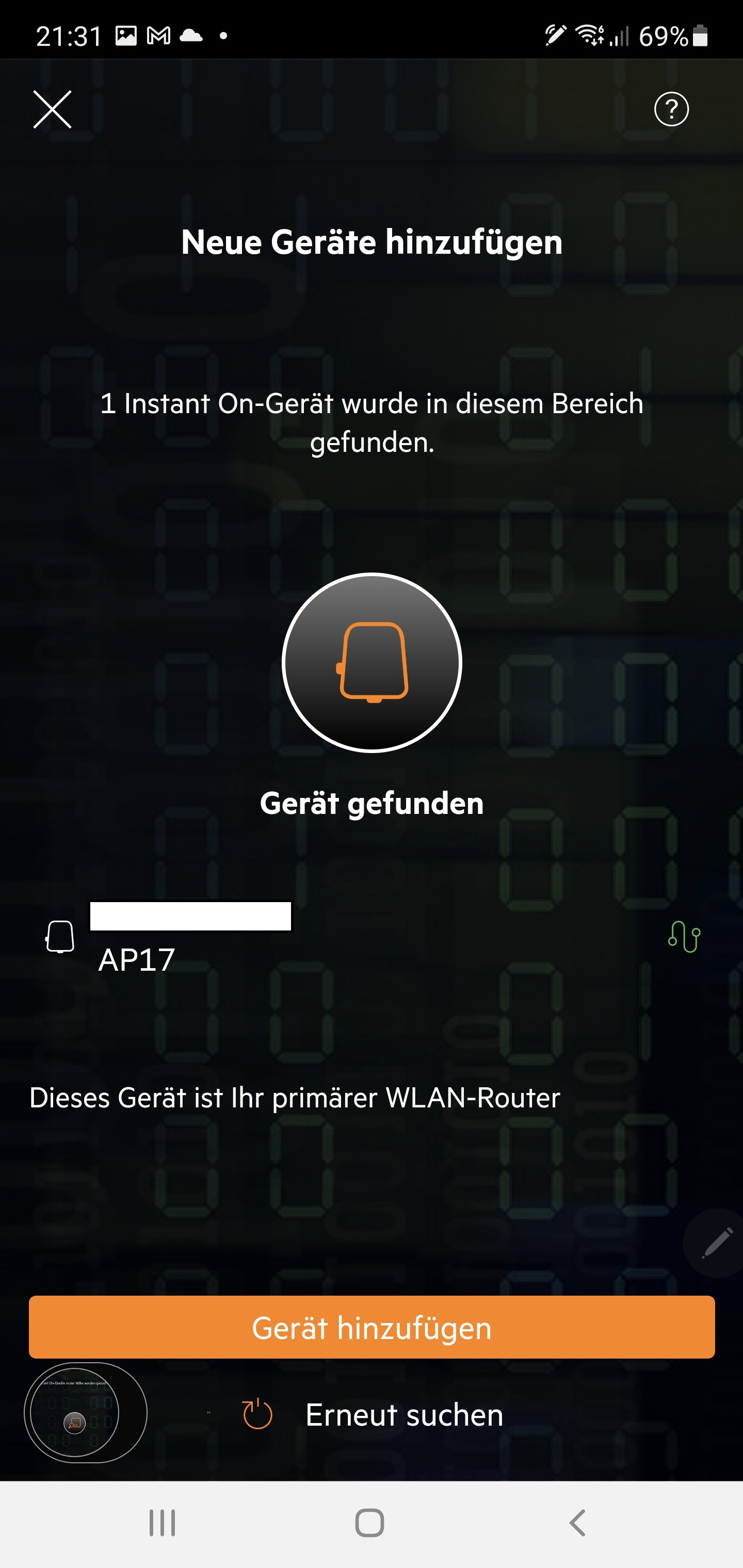Open the help question mark icon

671,109
